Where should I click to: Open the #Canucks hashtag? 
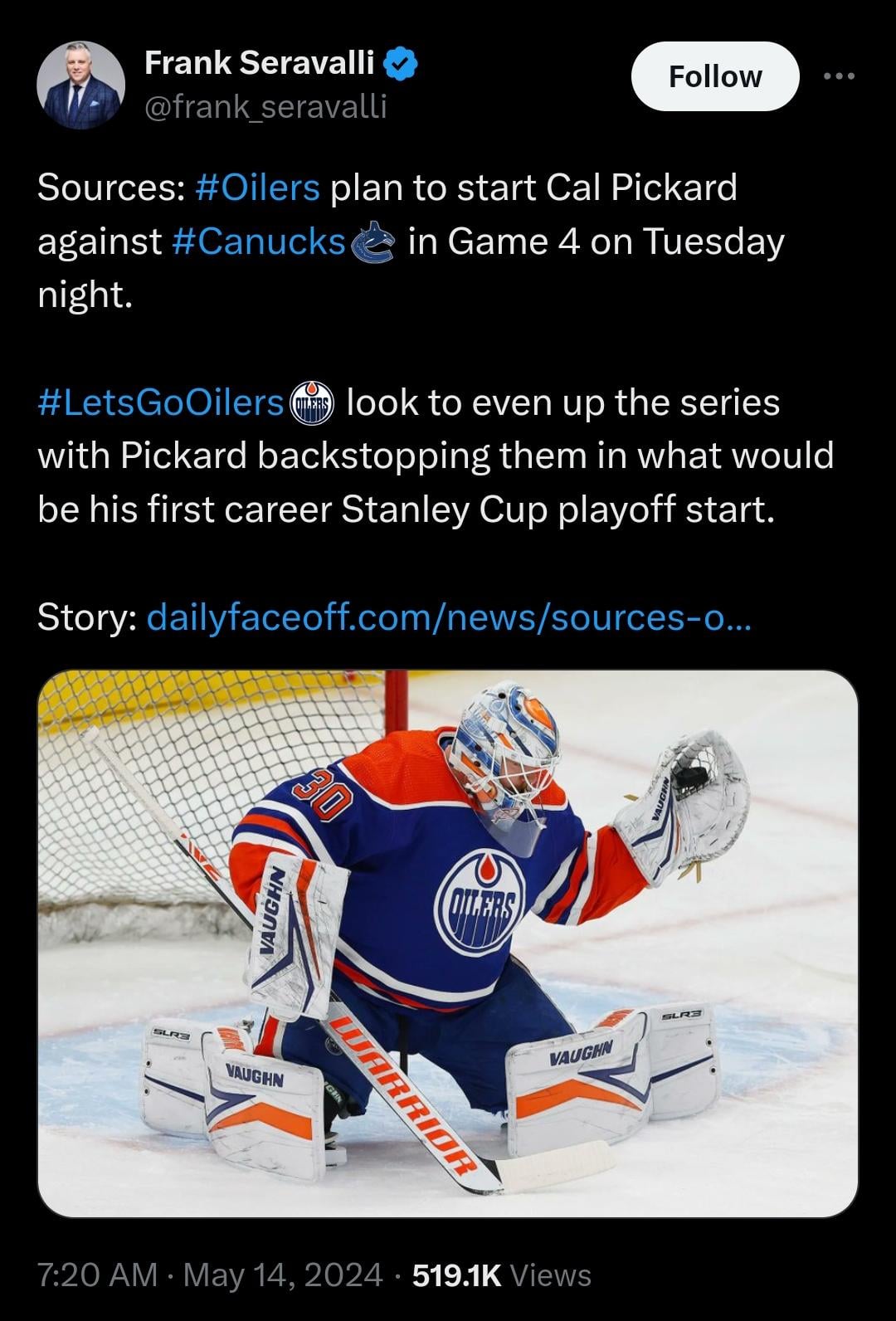coord(259,241)
